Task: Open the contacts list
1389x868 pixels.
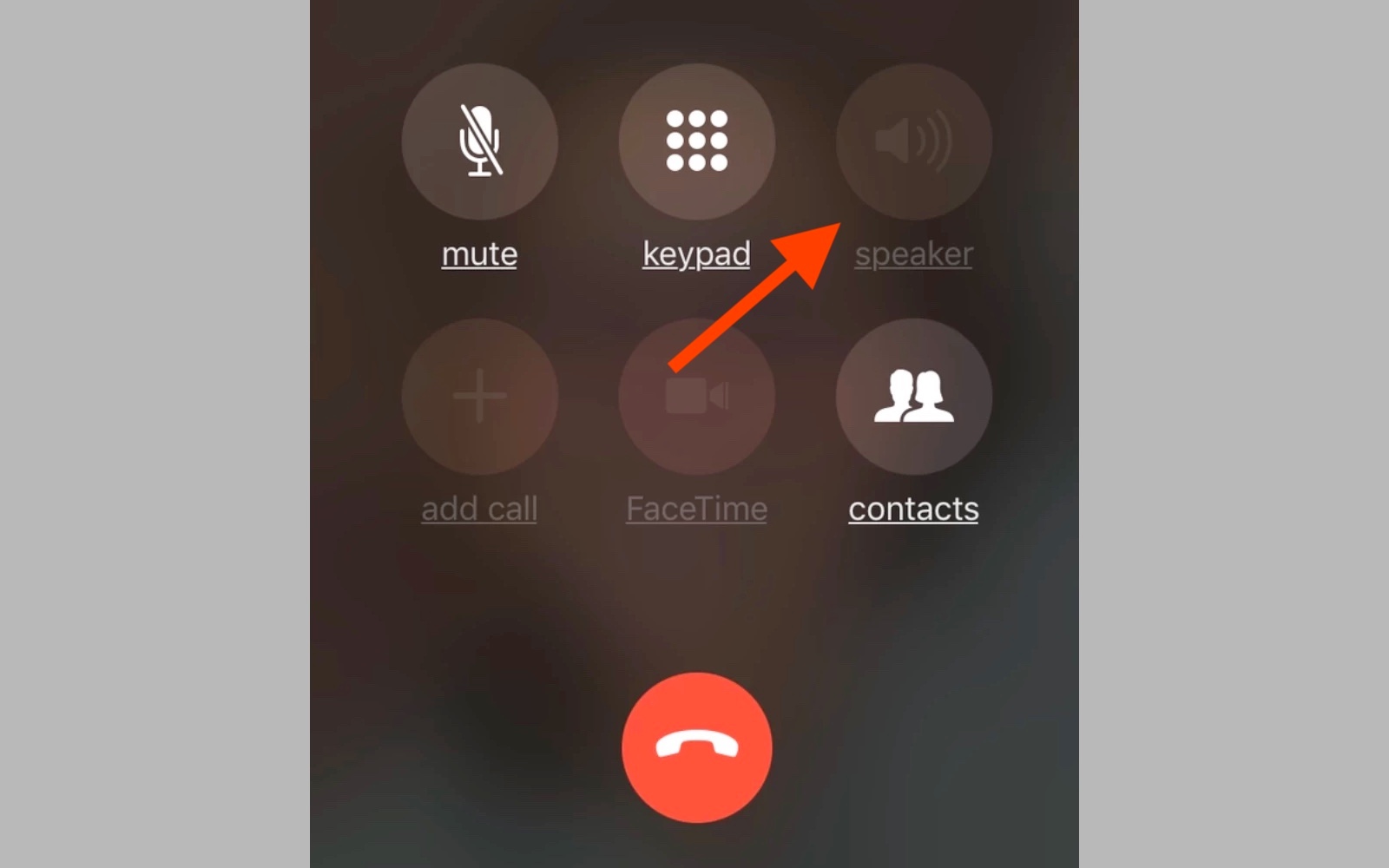Action: point(913,397)
